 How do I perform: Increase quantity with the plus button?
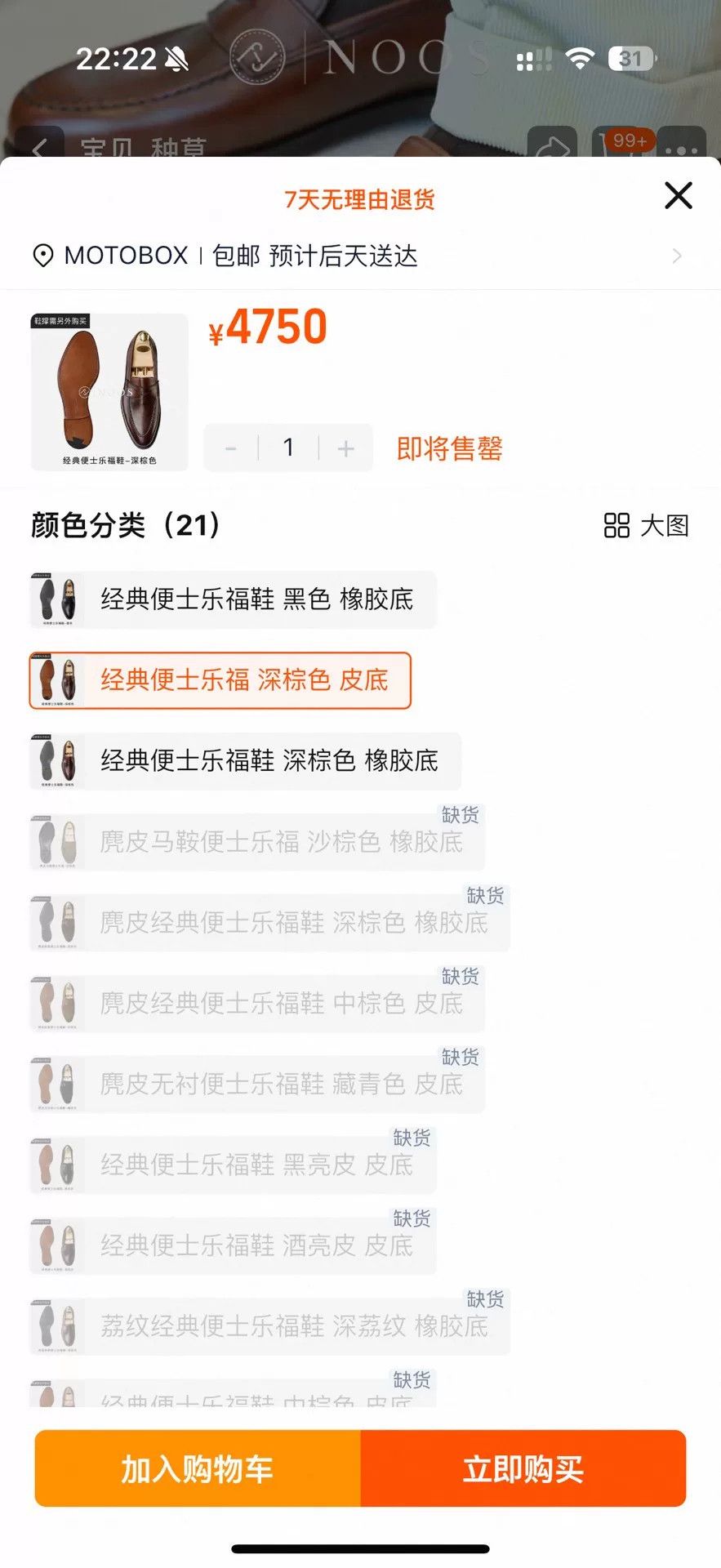click(x=345, y=448)
